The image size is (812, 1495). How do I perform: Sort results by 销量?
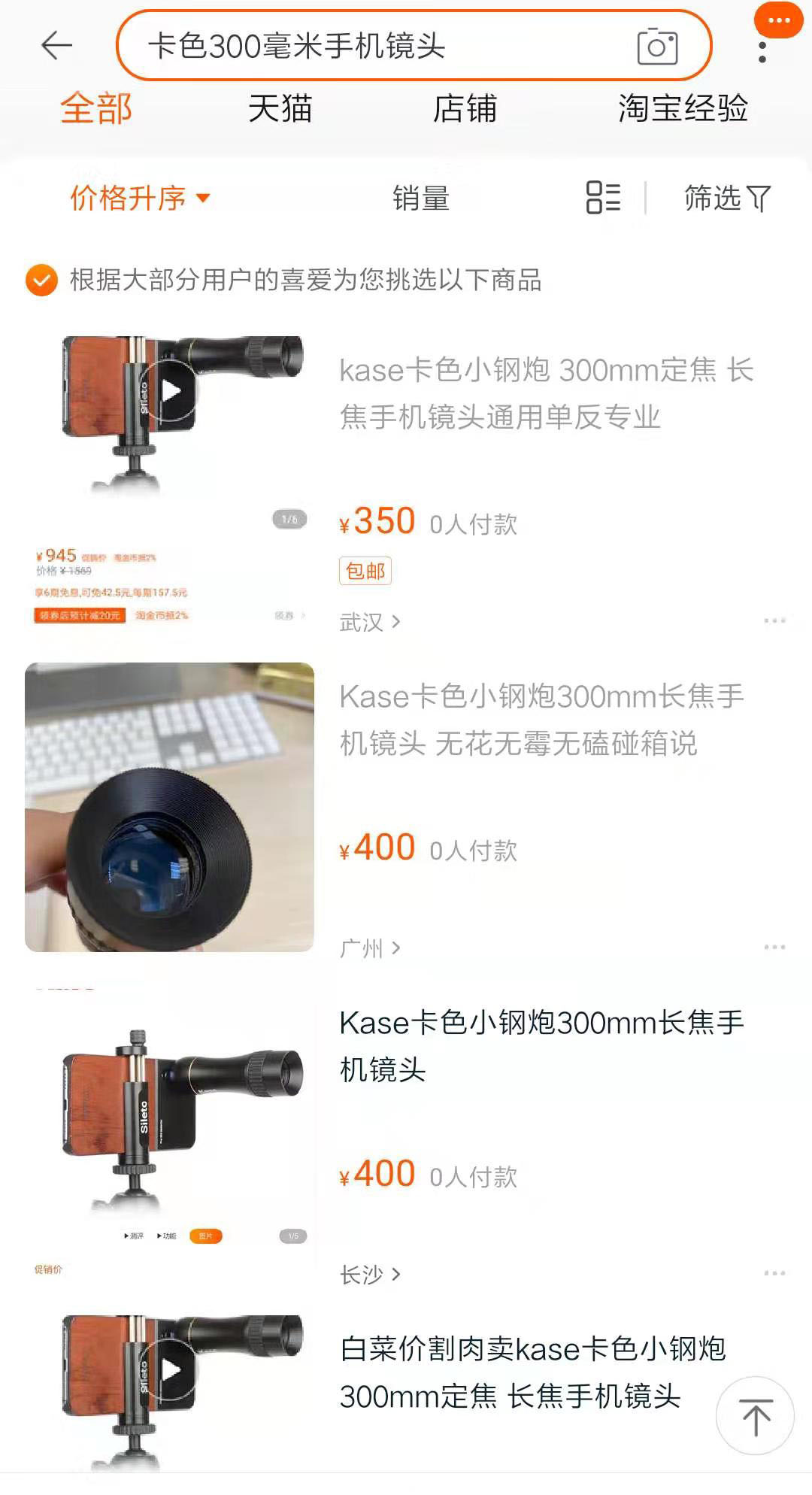[421, 198]
